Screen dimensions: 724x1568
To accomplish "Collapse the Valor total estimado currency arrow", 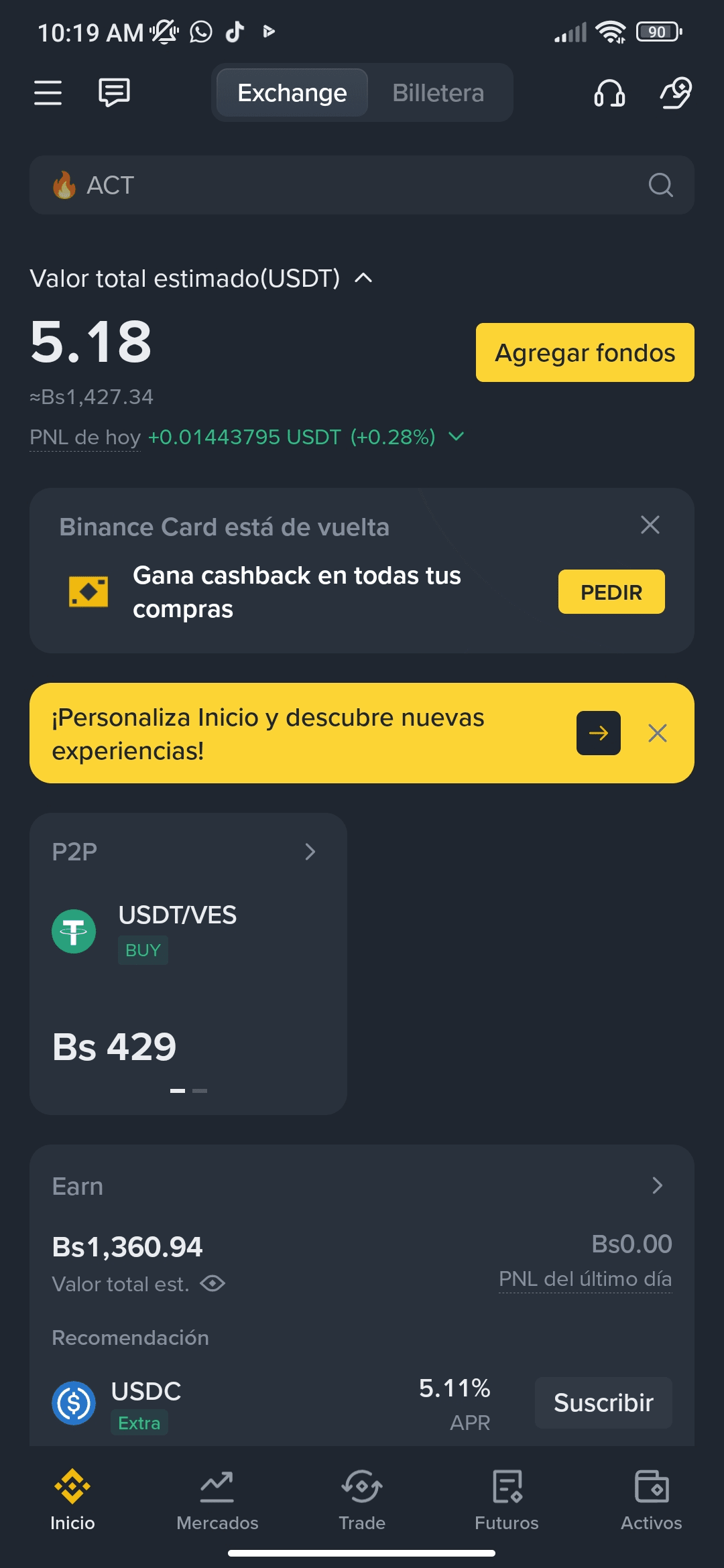I will [363, 278].
